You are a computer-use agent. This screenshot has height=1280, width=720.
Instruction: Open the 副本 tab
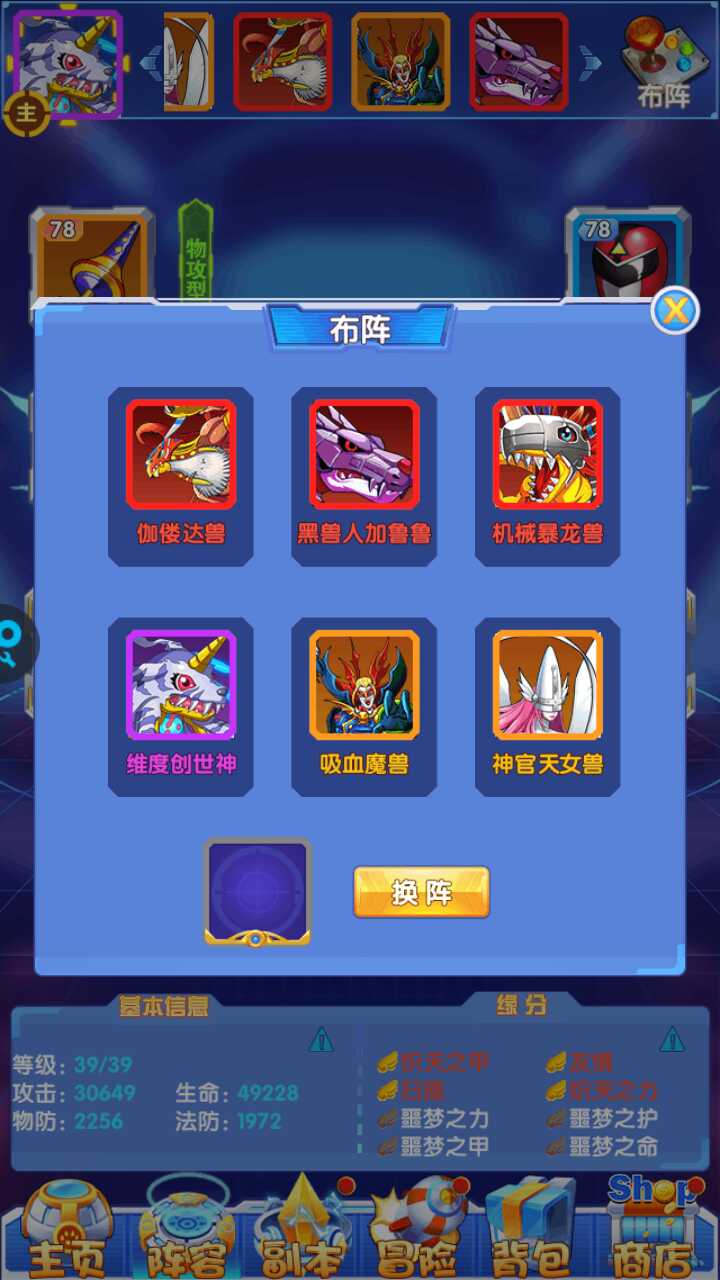300,1232
